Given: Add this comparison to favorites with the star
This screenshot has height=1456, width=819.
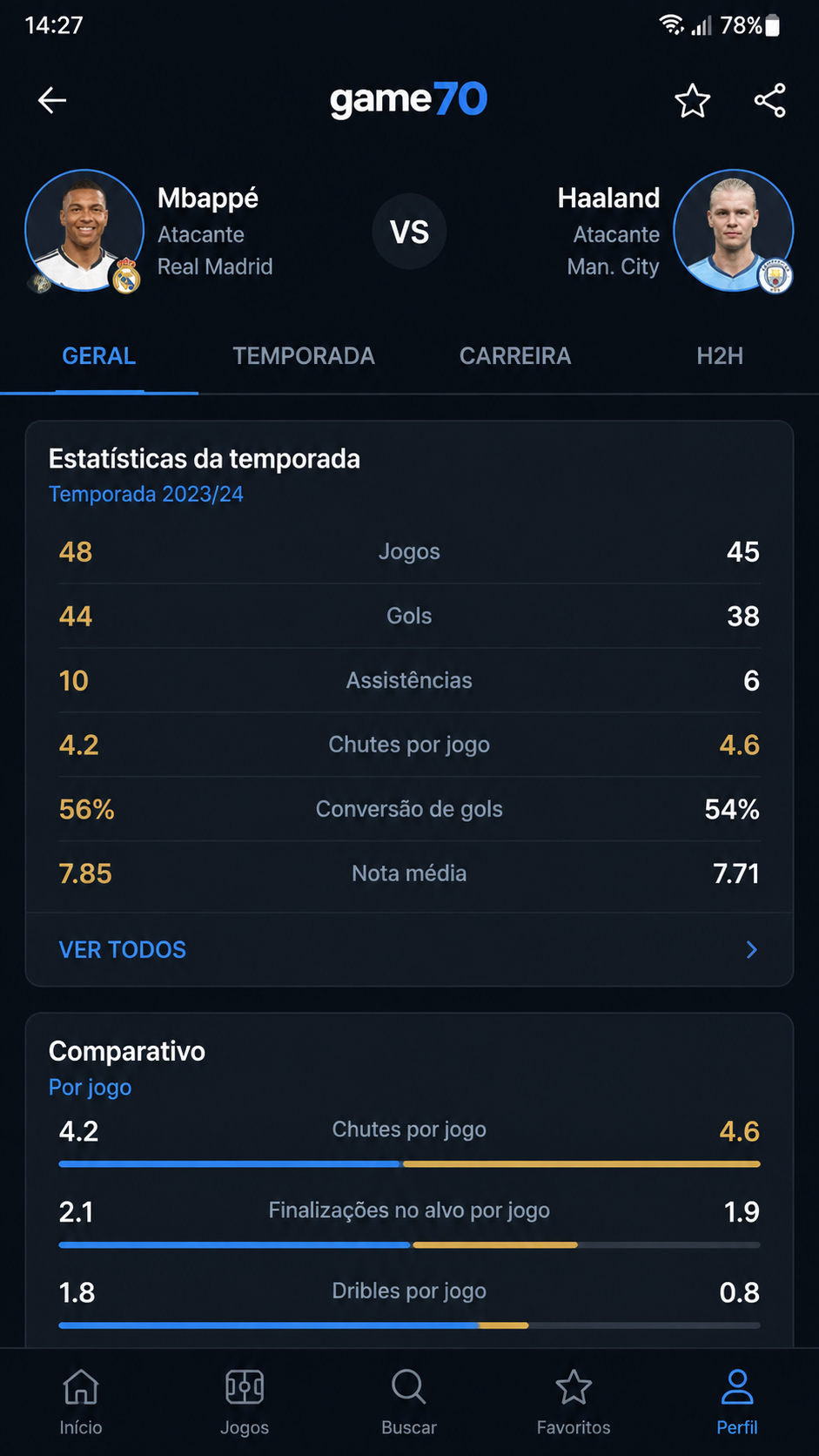Looking at the screenshot, I should (x=692, y=101).
